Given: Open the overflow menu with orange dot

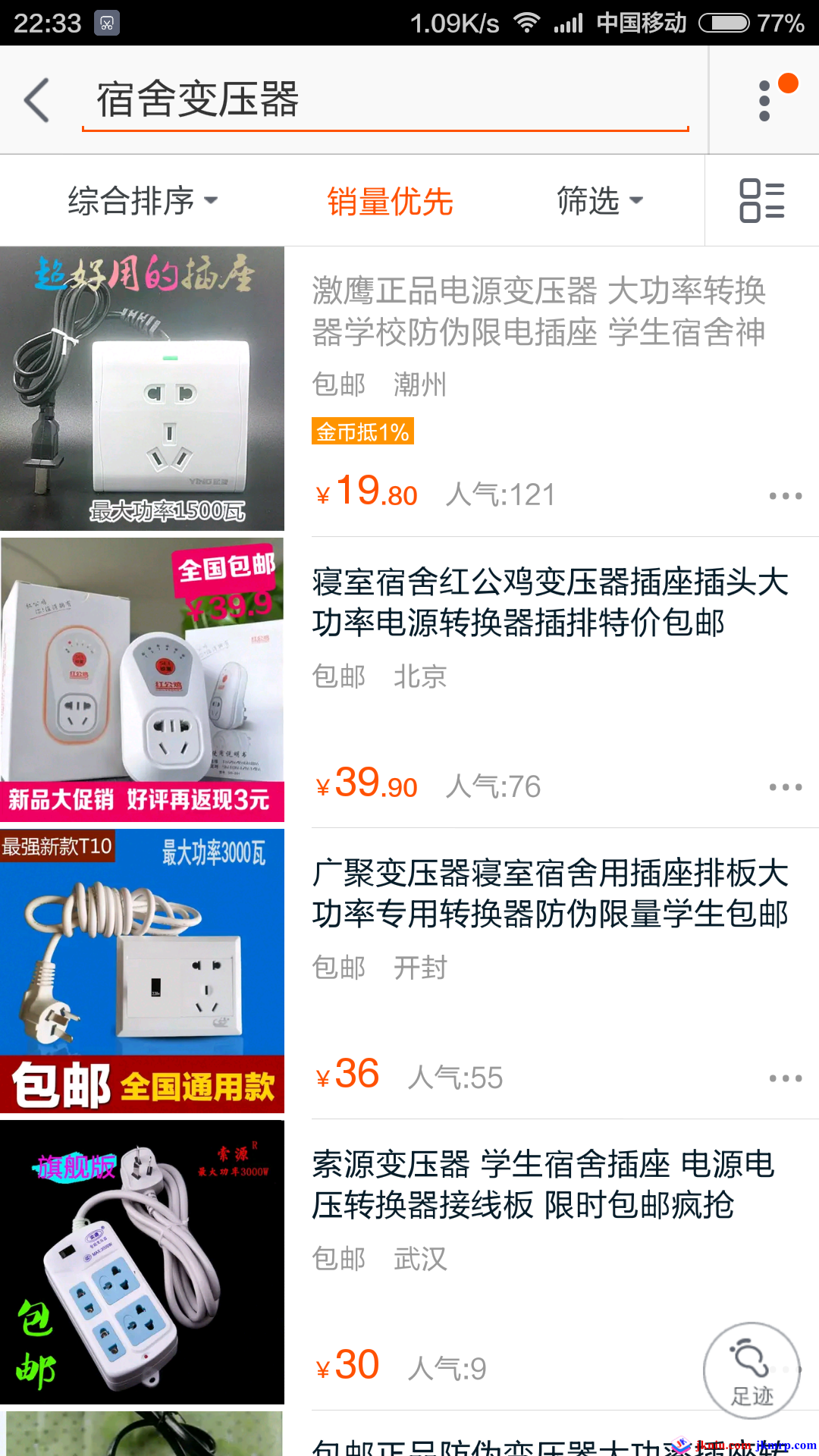Looking at the screenshot, I should pos(766,100).
